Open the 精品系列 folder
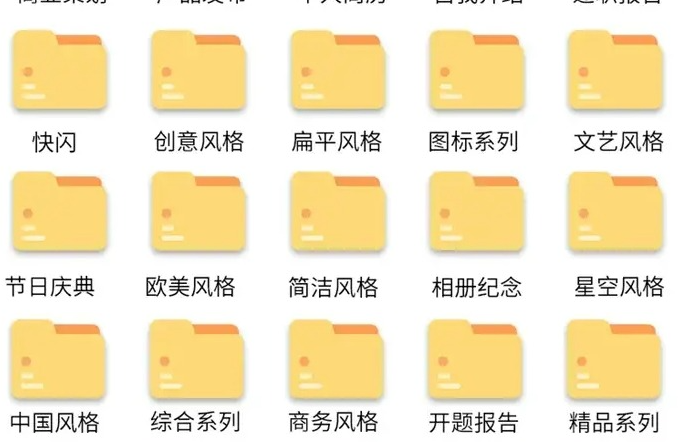 pyautogui.click(x=612, y=360)
